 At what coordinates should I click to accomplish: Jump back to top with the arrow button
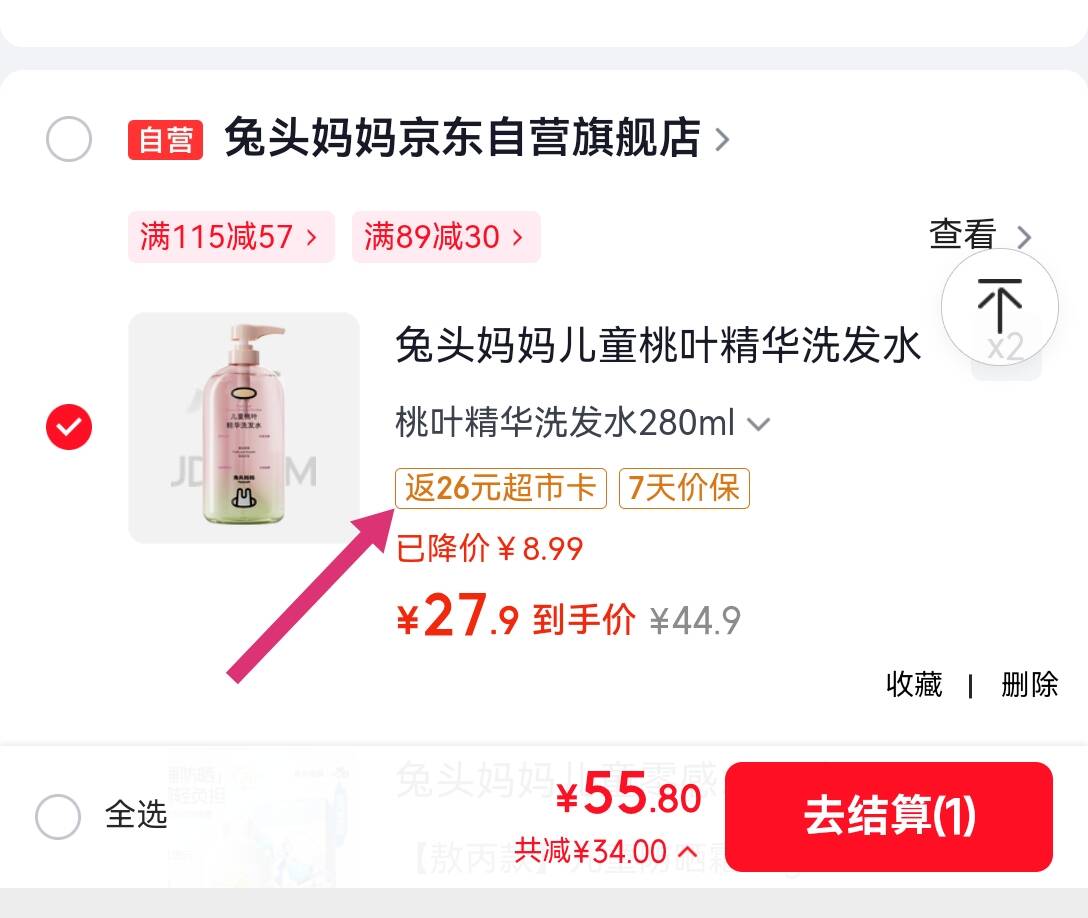999,307
